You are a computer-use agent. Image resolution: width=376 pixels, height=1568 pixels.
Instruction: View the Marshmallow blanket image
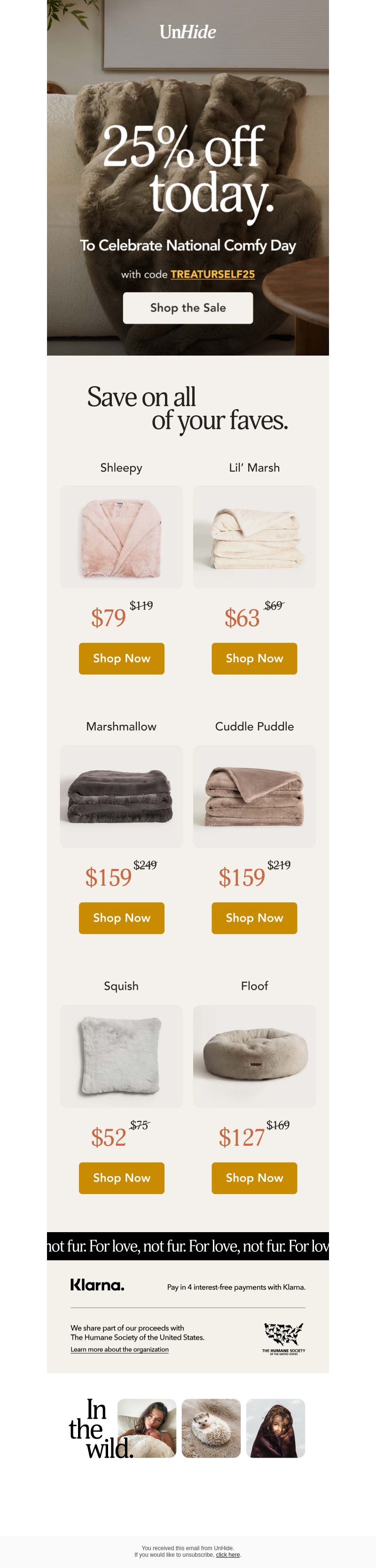click(x=121, y=796)
